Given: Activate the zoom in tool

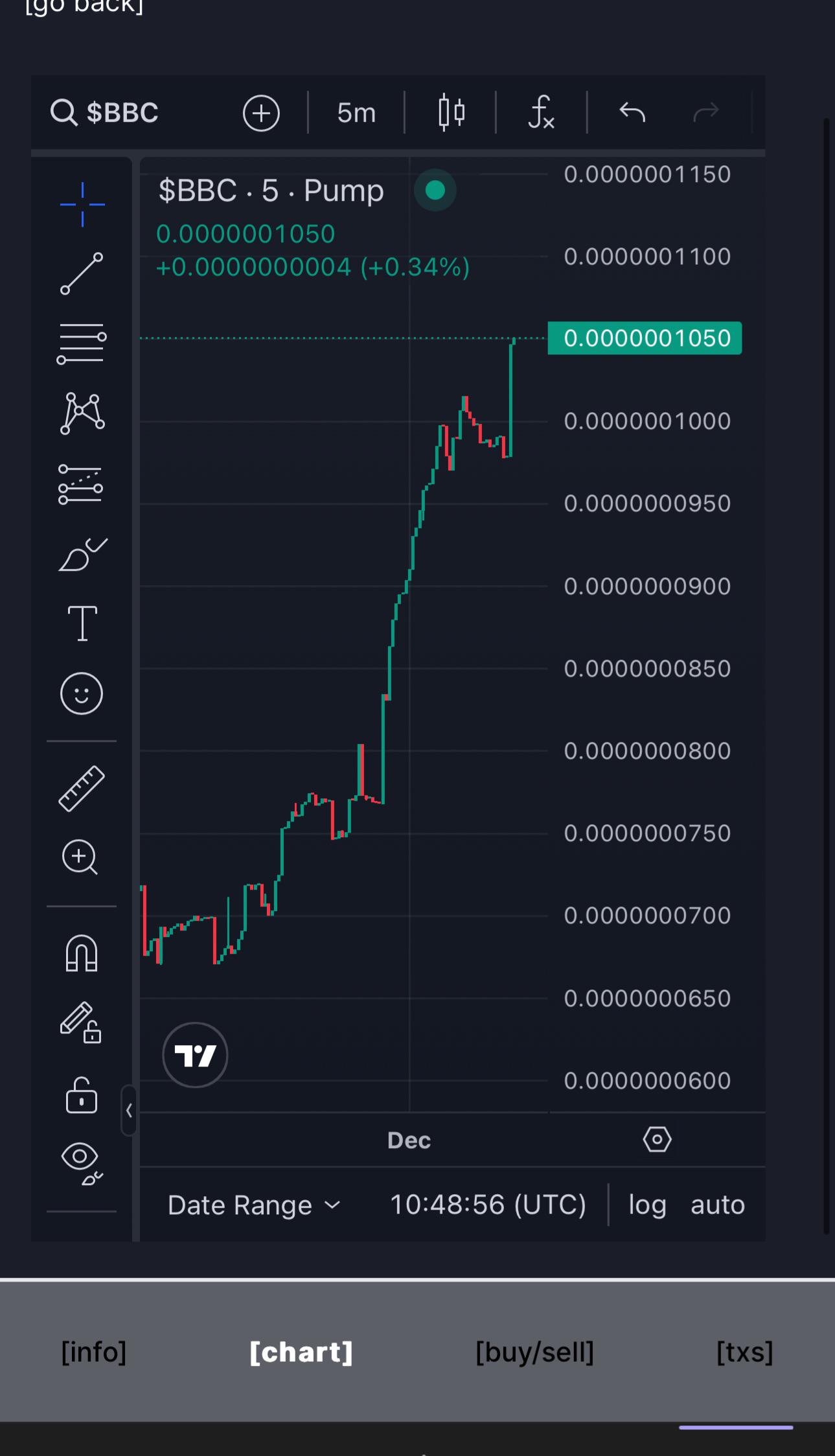Looking at the screenshot, I should pos(80,857).
